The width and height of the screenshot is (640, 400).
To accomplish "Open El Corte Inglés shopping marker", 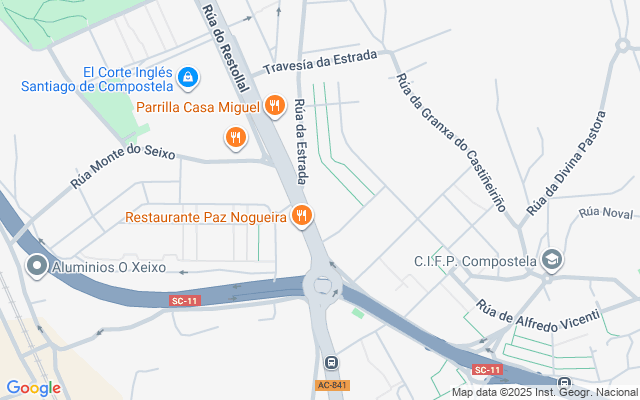I will click(187, 76).
